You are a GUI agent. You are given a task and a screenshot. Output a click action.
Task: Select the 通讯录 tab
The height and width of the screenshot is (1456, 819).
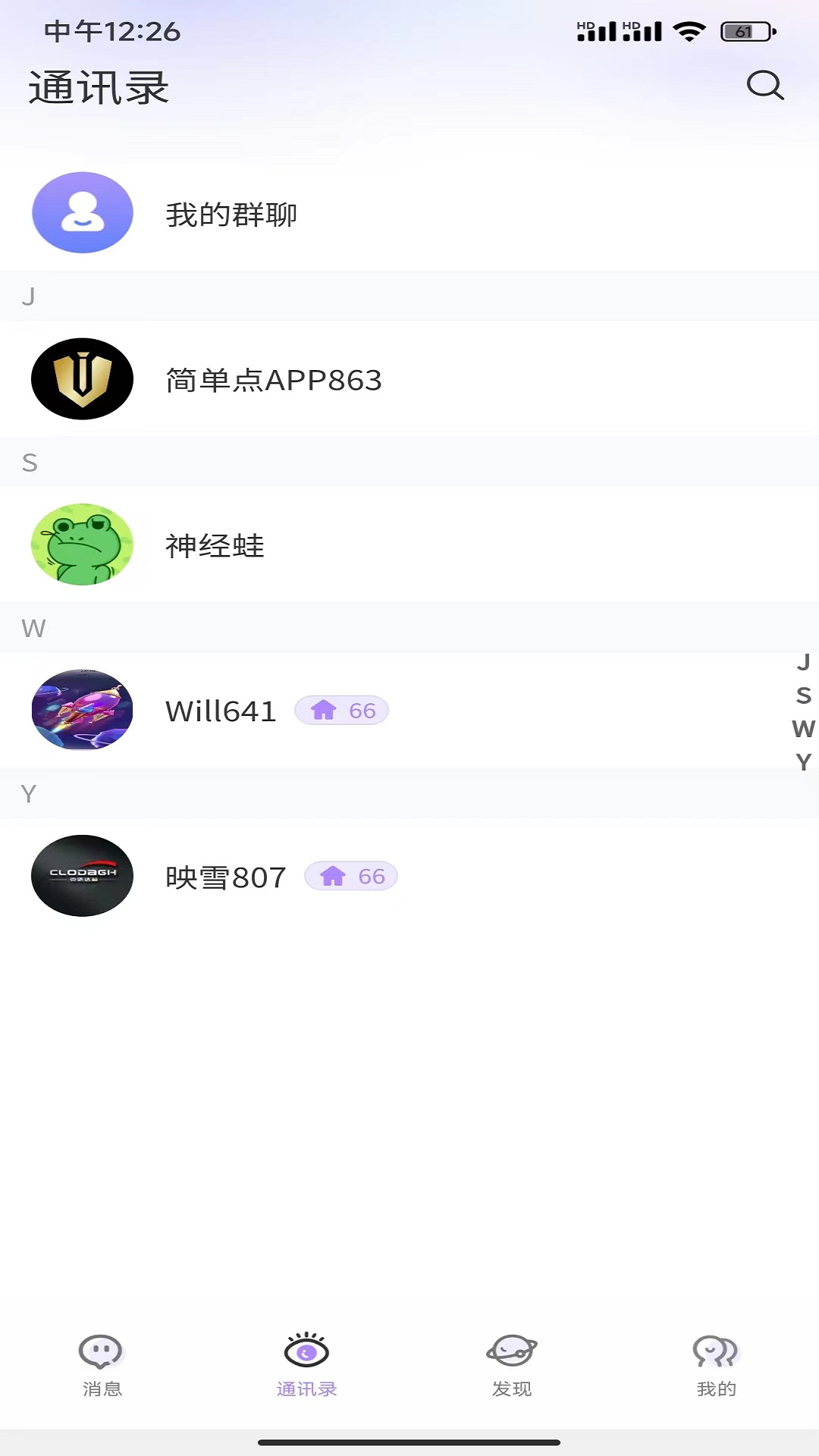pos(306,1365)
